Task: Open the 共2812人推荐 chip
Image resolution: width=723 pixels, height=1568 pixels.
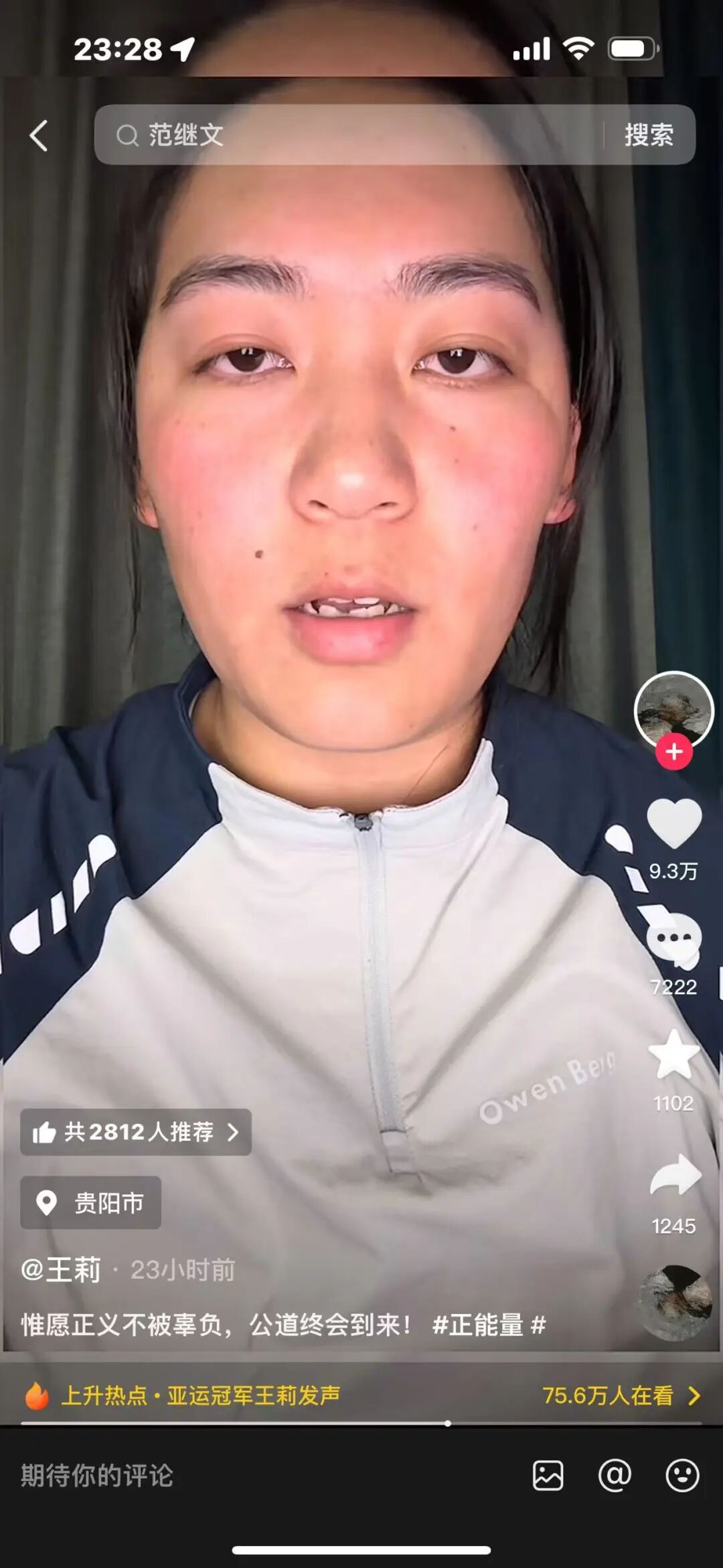Action: (x=136, y=1132)
